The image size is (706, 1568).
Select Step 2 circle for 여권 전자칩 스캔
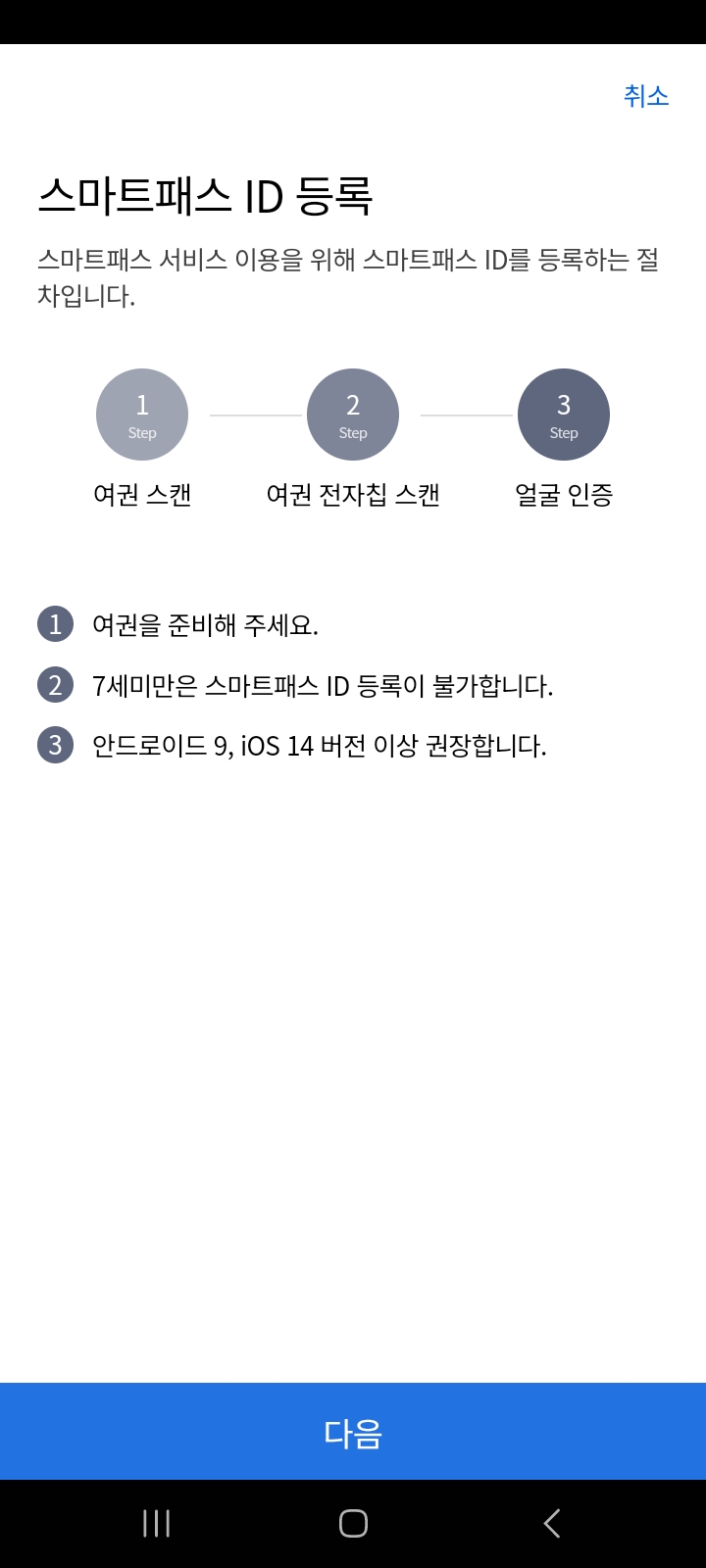[352, 414]
